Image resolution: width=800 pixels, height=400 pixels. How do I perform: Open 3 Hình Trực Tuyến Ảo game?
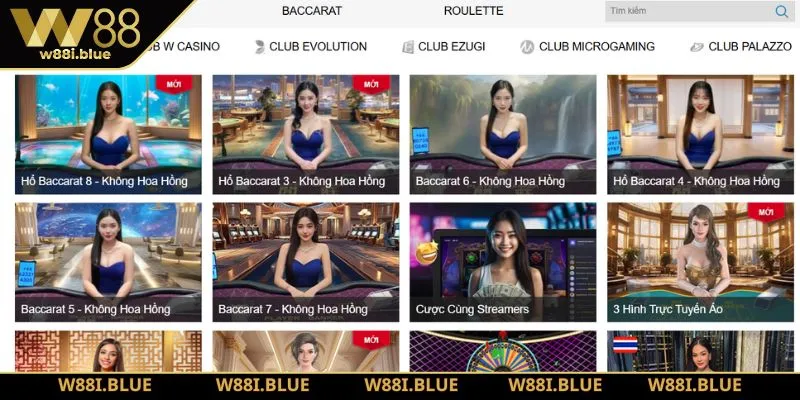pyautogui.click(x=699, y=262)
